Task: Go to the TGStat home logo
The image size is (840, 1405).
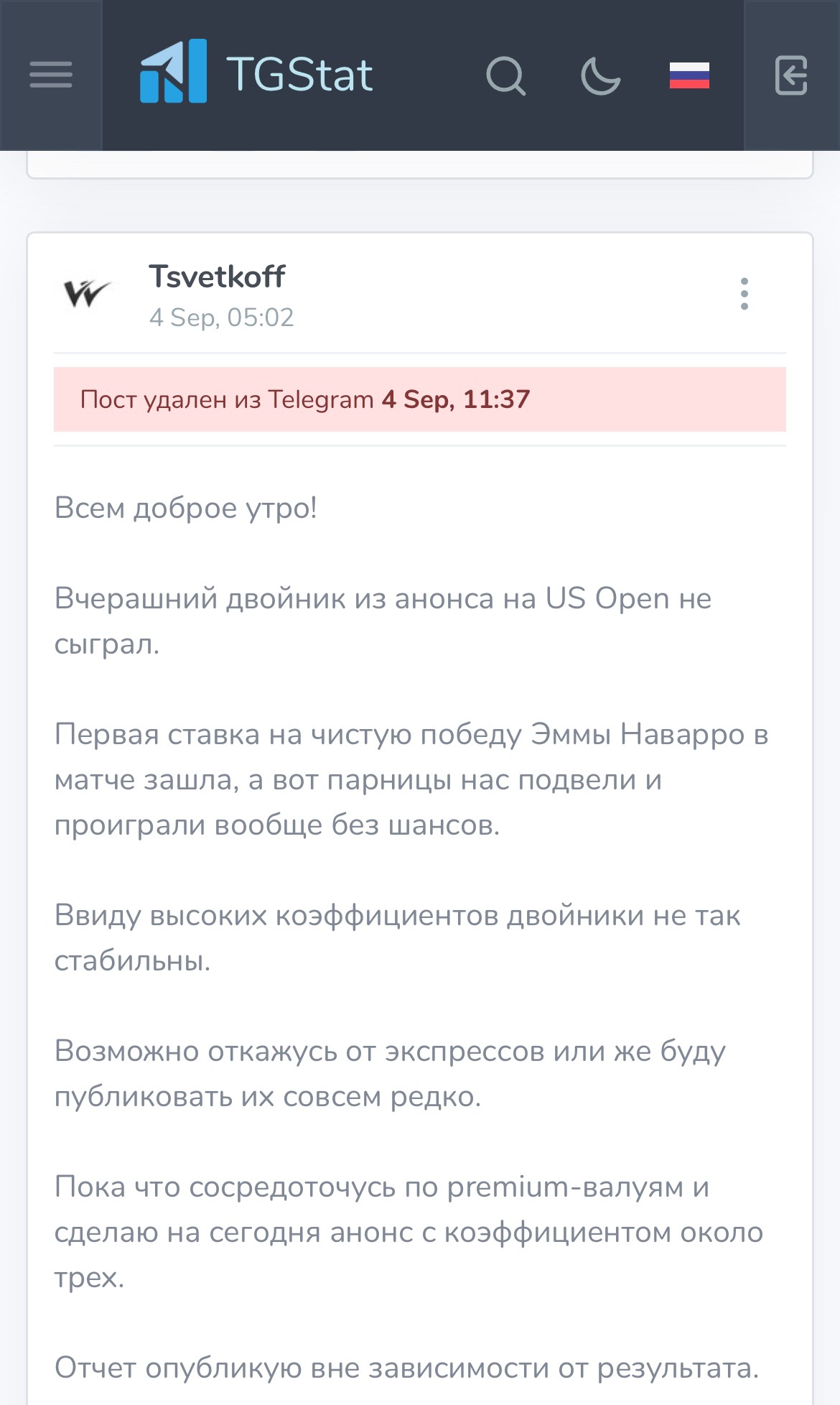Action: 256,72
